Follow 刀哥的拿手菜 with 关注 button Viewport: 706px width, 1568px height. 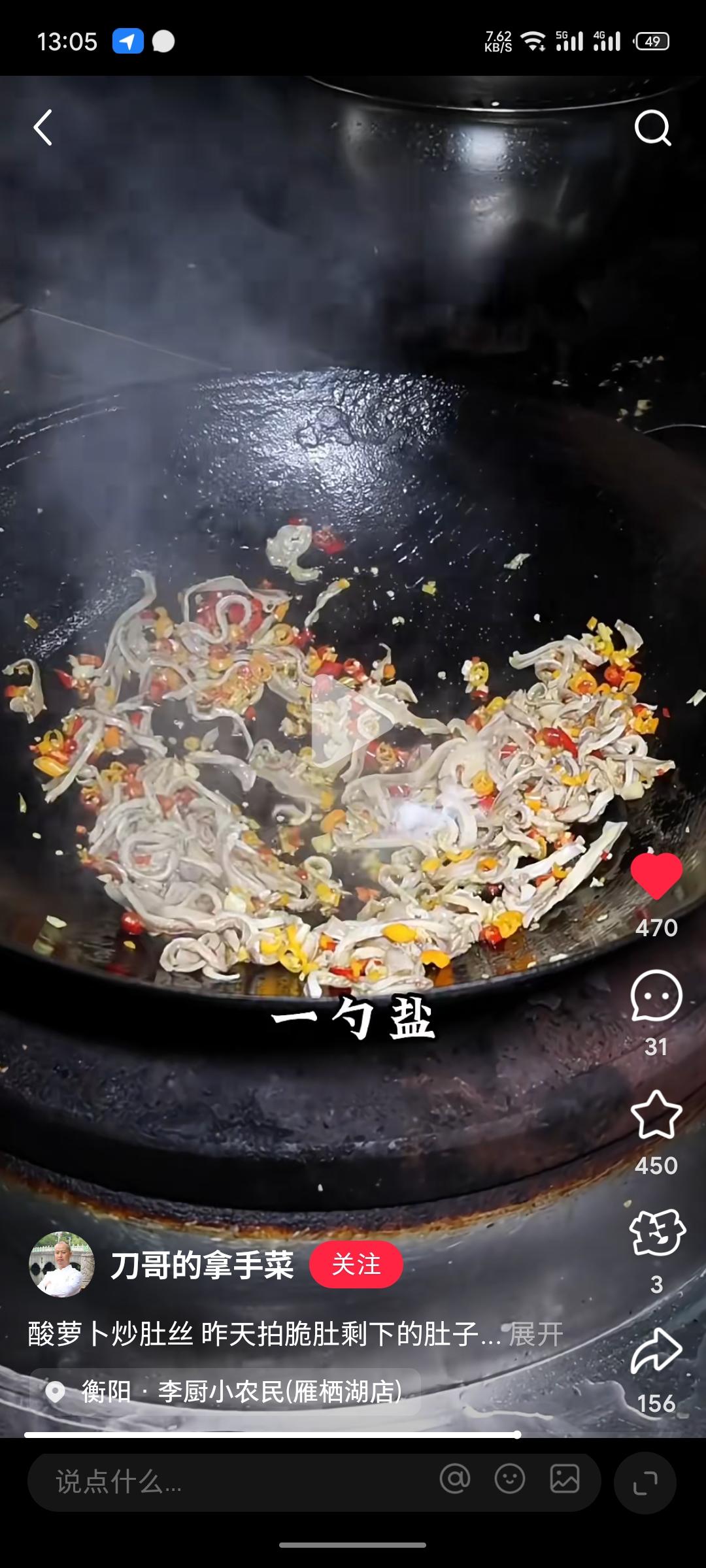tap(356, 1265)
